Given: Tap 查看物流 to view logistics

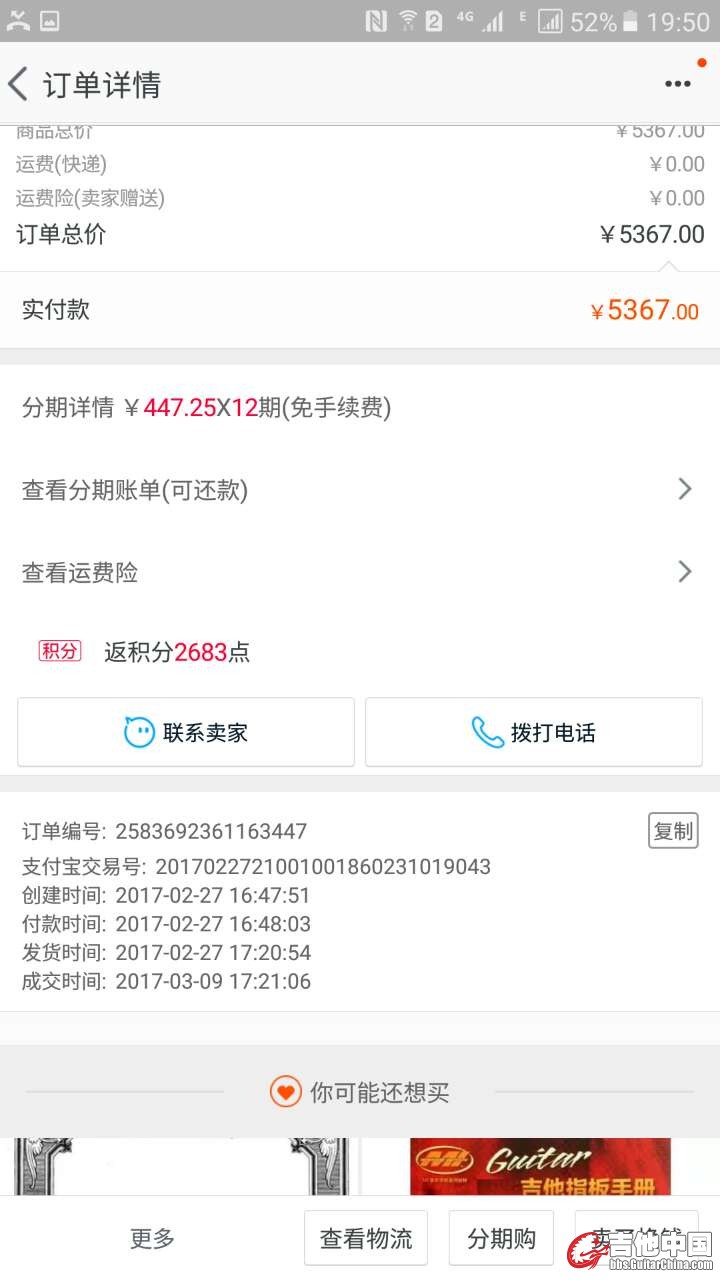Looking at the screenshot, I should [x=366, y=1238].
